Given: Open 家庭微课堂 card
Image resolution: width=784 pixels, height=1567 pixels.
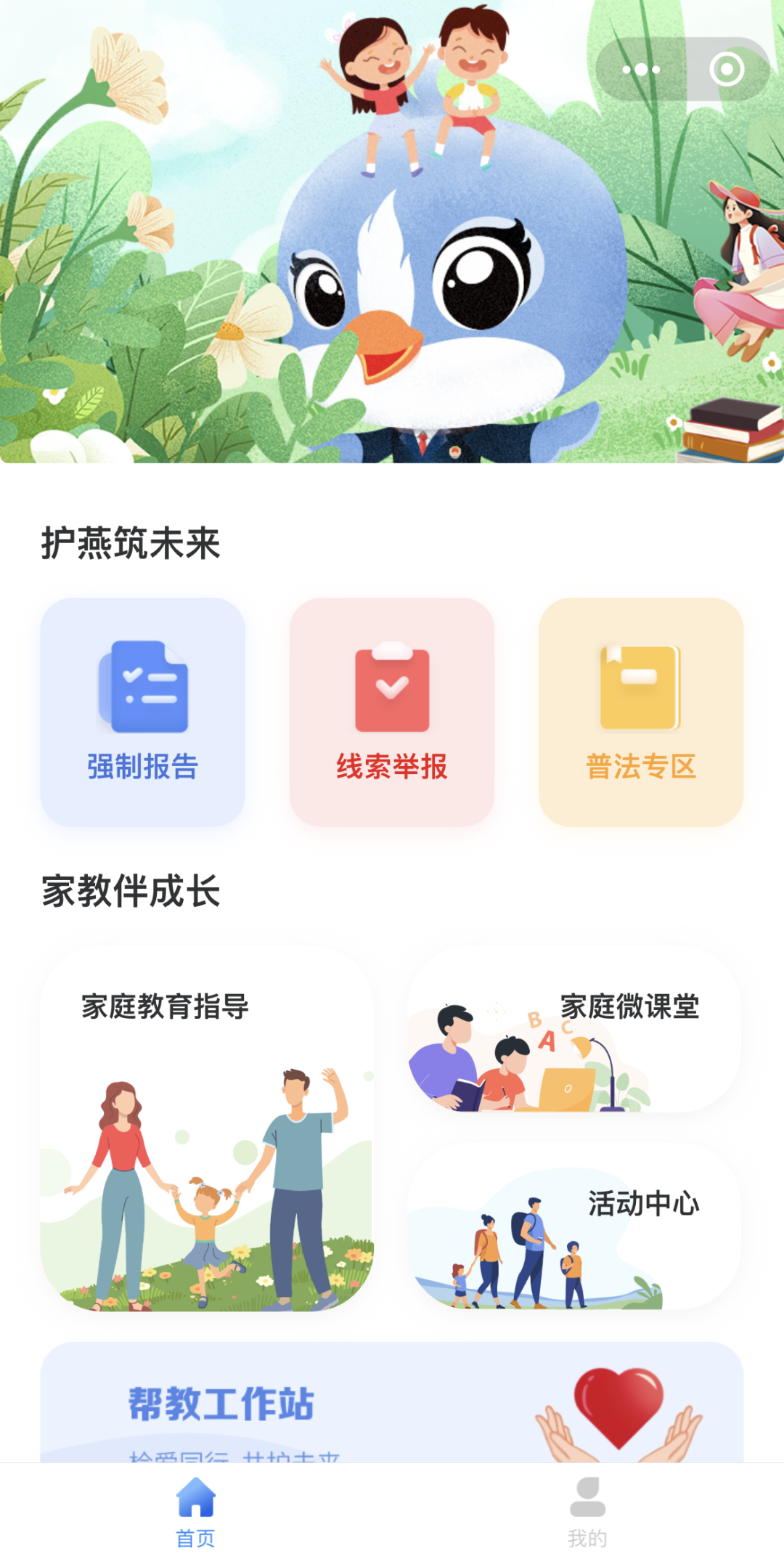Looking at the screenshot, I should [573, 1030].
